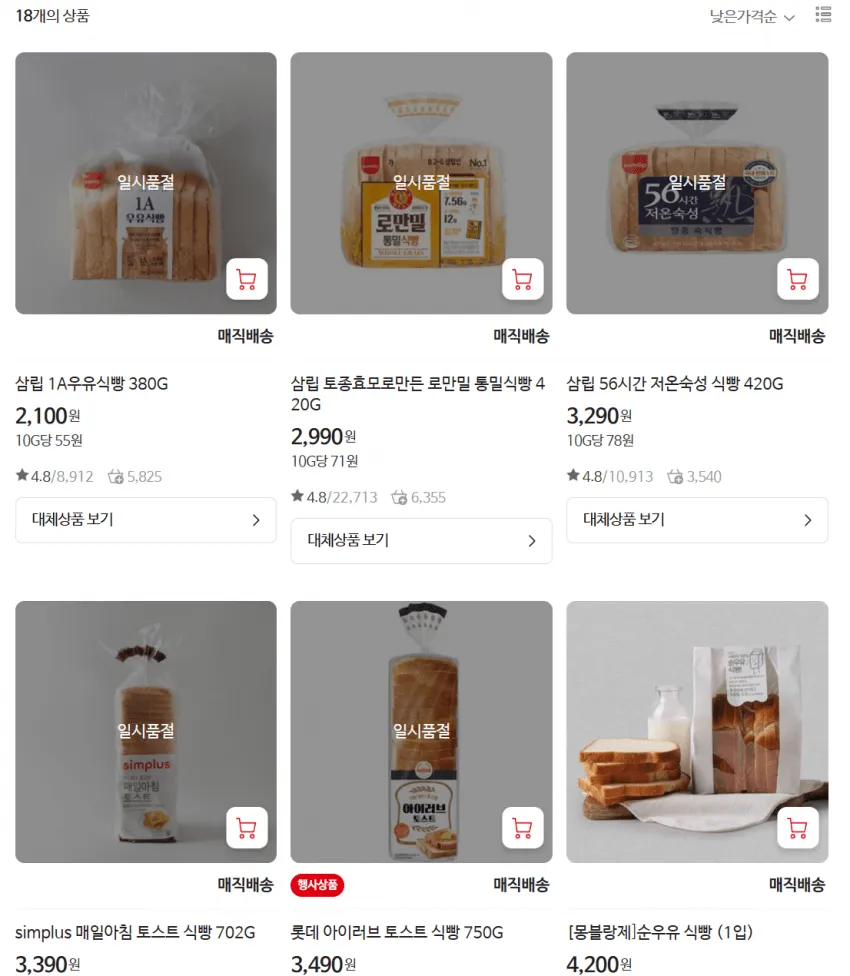Viewport: 850px width, 976px height.
Task: Add 56시간 저온숙성 식빵 to cart
Action: [x=798, y=279]
